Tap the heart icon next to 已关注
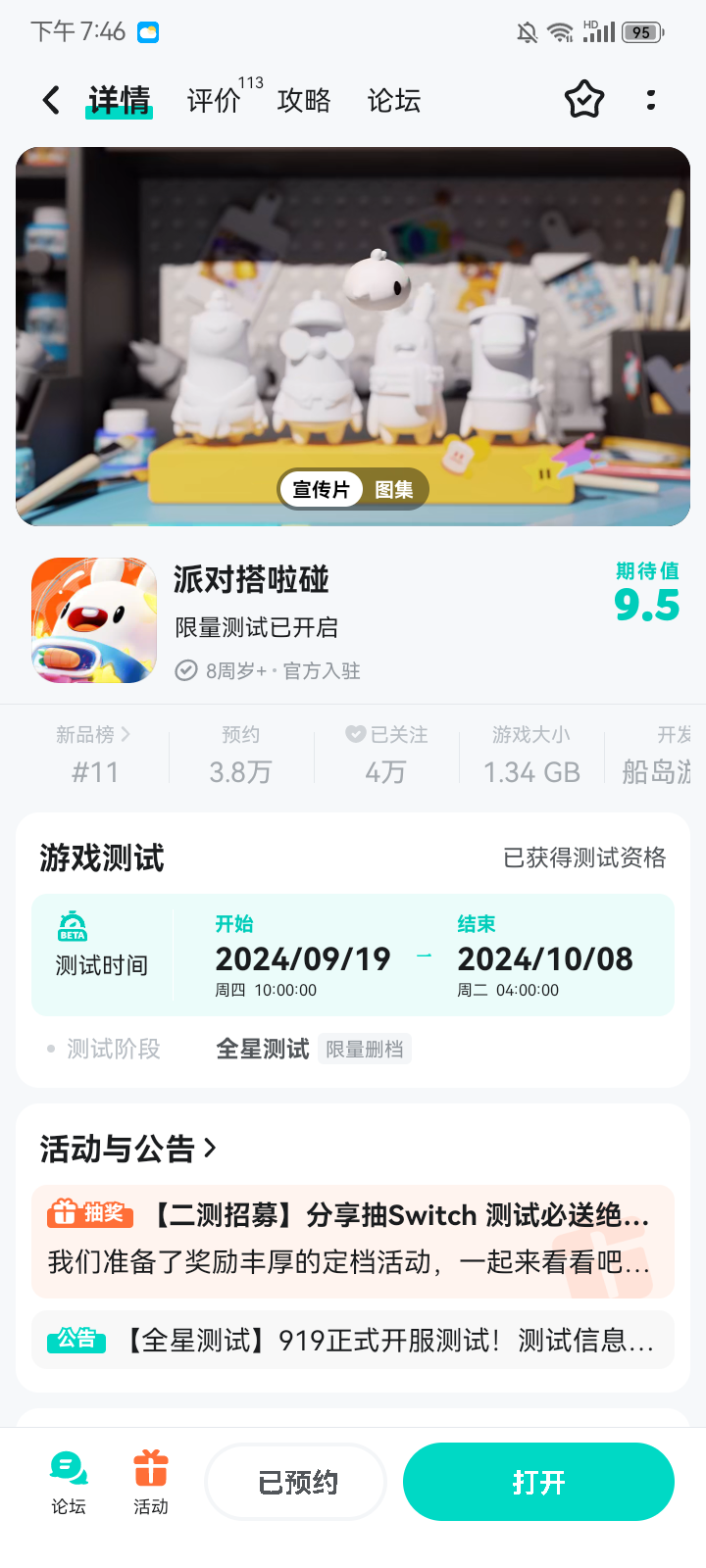706x1568 pixels. pyautogui.click(x=353, y=734)
